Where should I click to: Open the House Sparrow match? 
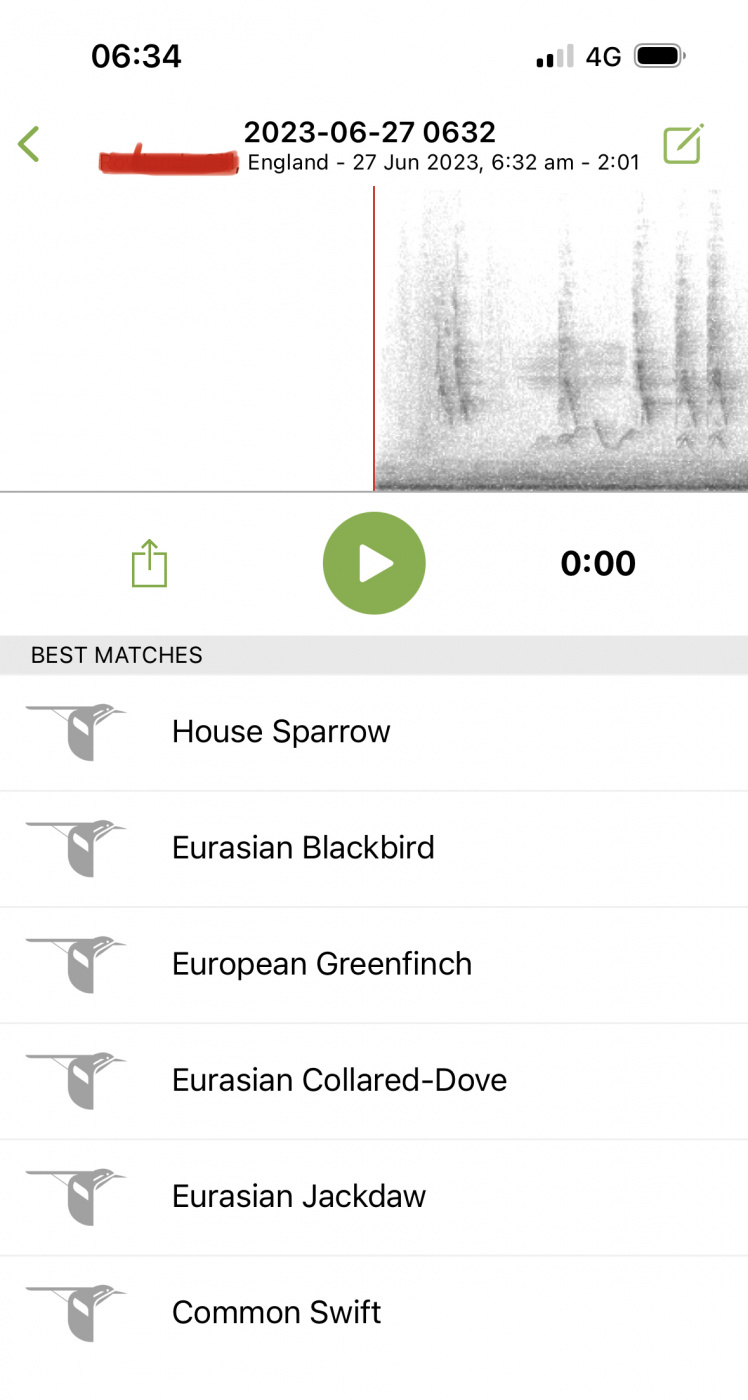click(281, 732)
